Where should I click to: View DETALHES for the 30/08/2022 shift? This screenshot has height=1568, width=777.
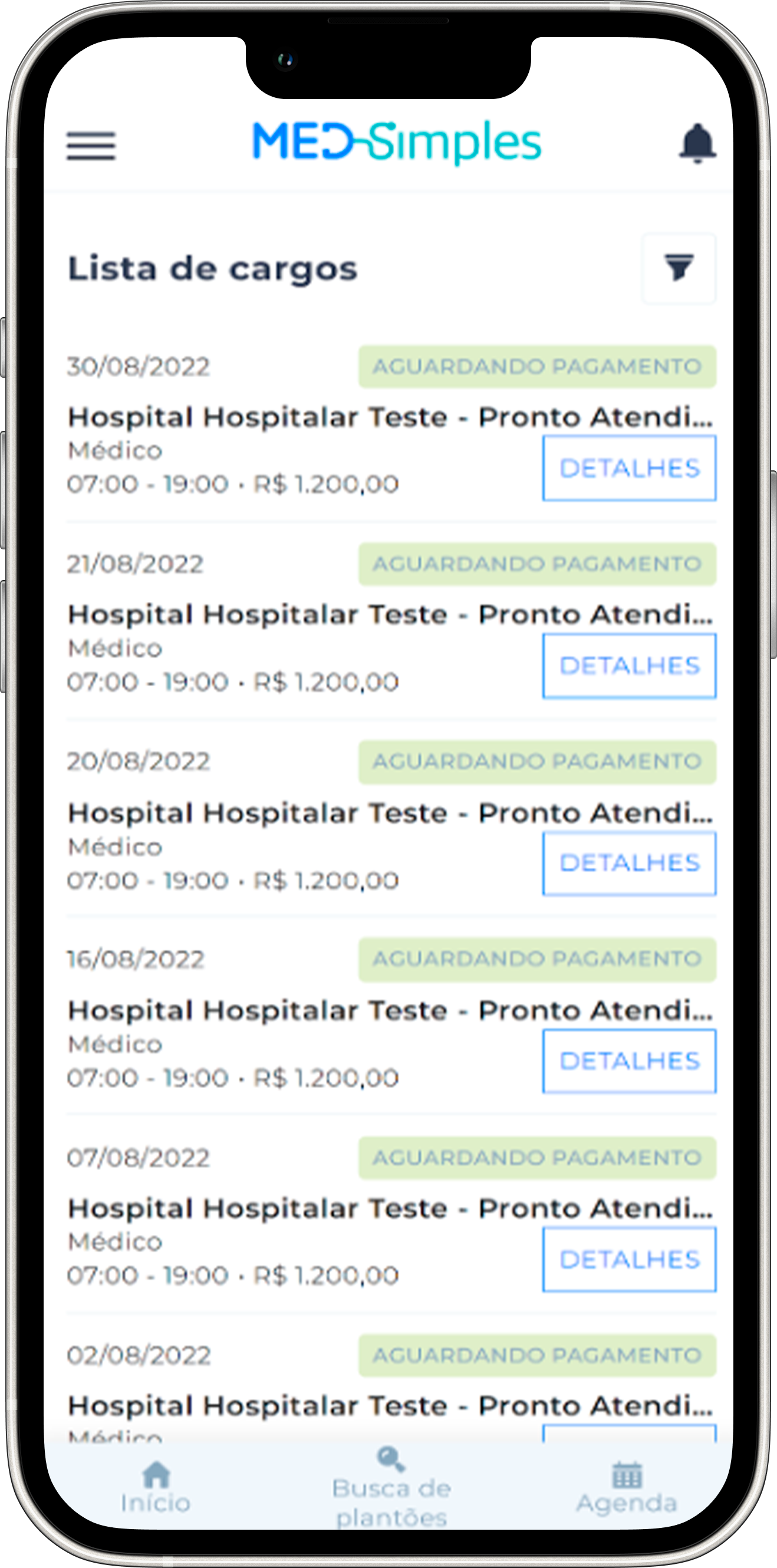(629, 468)
